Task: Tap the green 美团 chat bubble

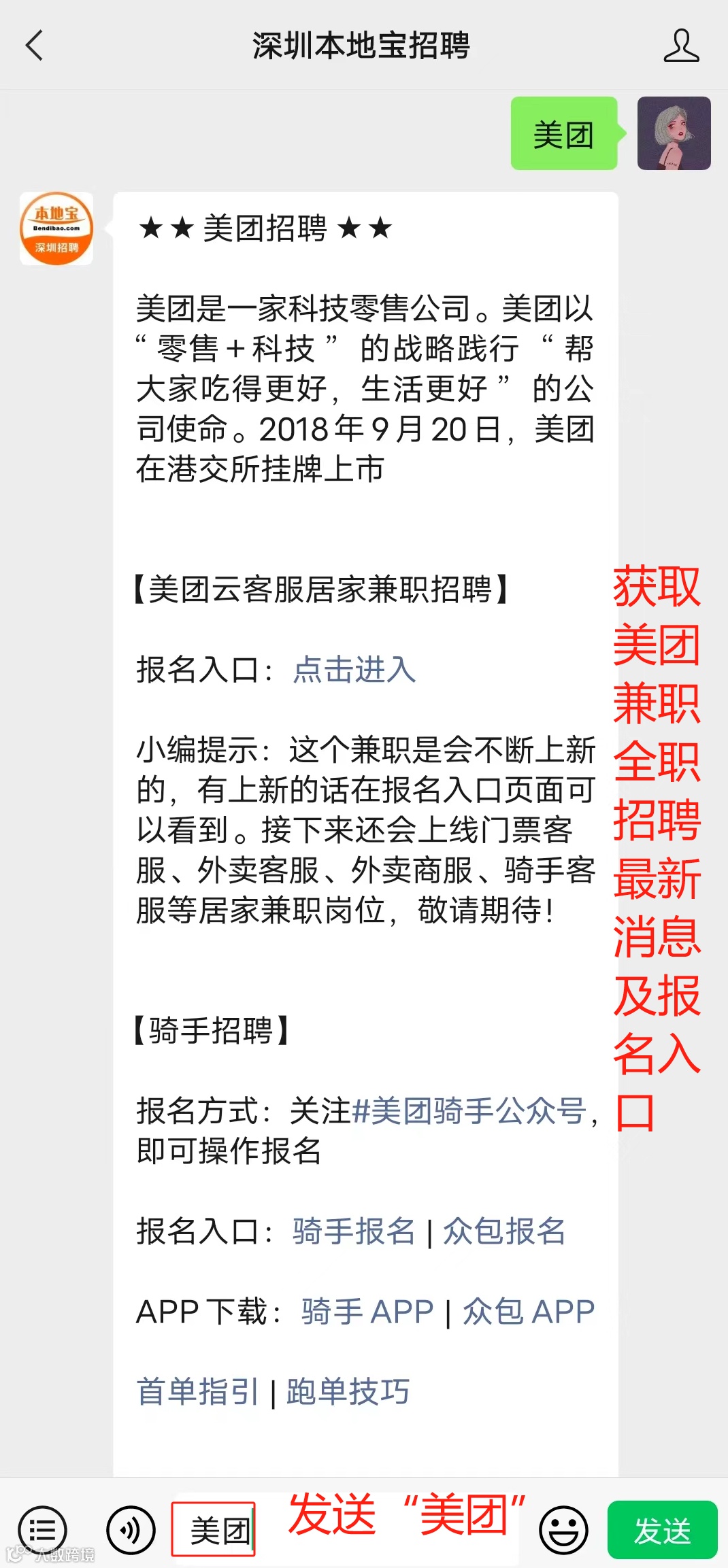Action: tap(563, 133)
